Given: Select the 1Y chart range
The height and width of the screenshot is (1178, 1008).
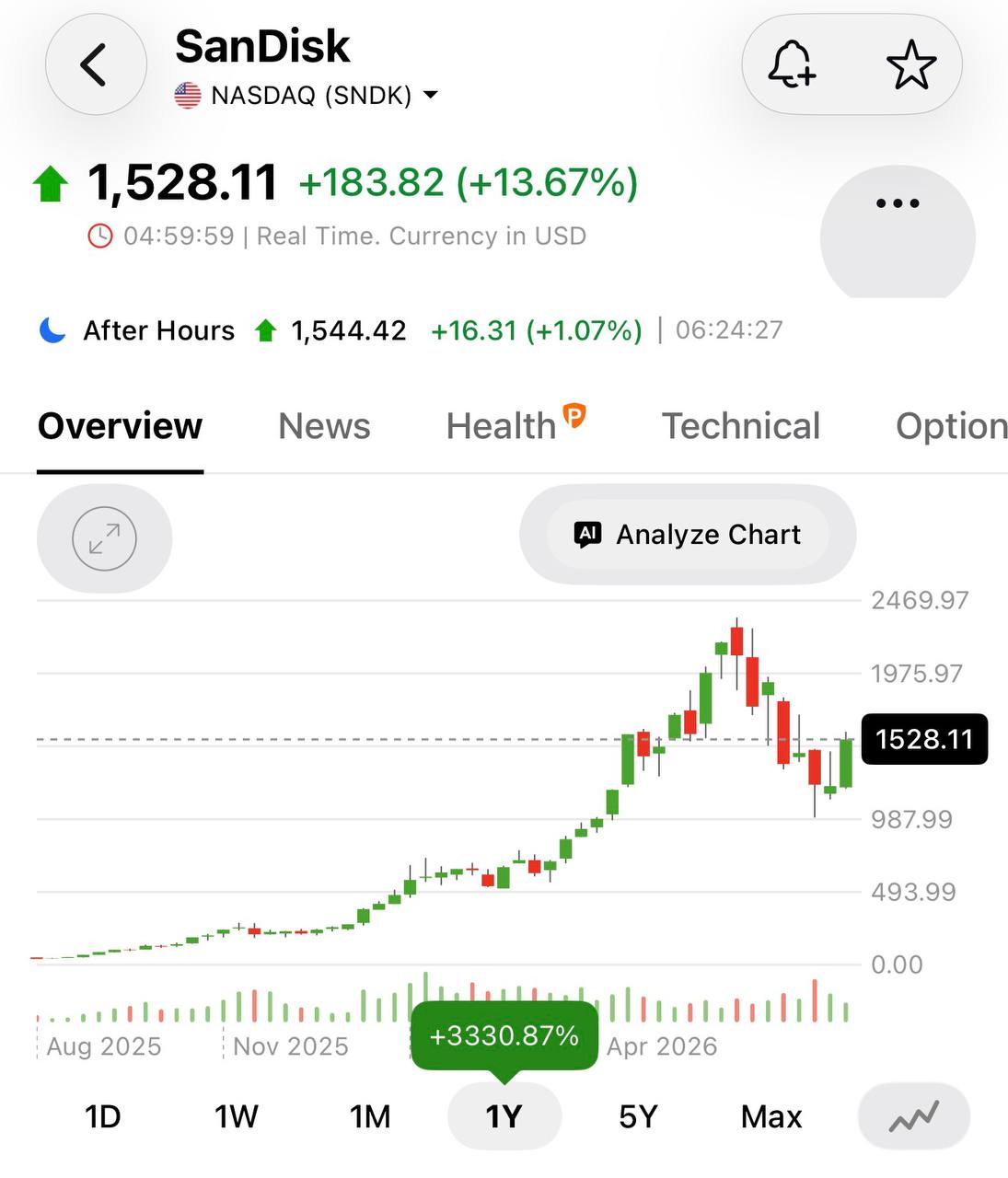Looking at the screenshot, I should click(504, 1116).
